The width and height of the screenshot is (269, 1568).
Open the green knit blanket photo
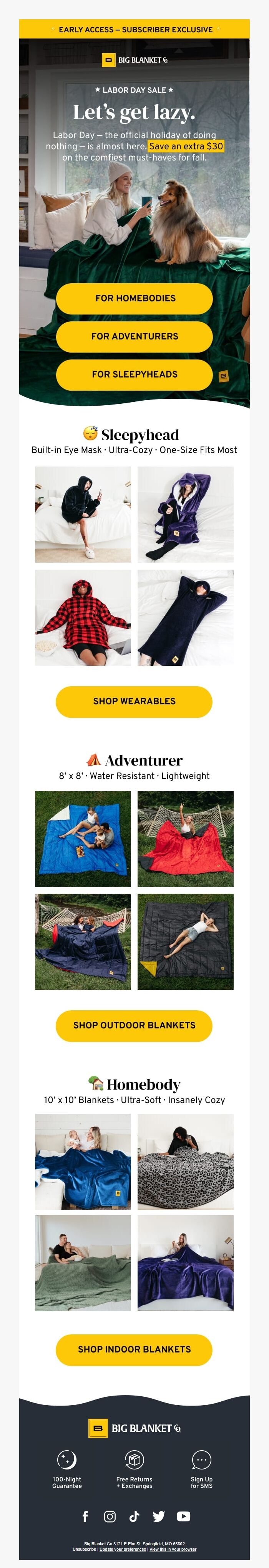click(83, 1262)
